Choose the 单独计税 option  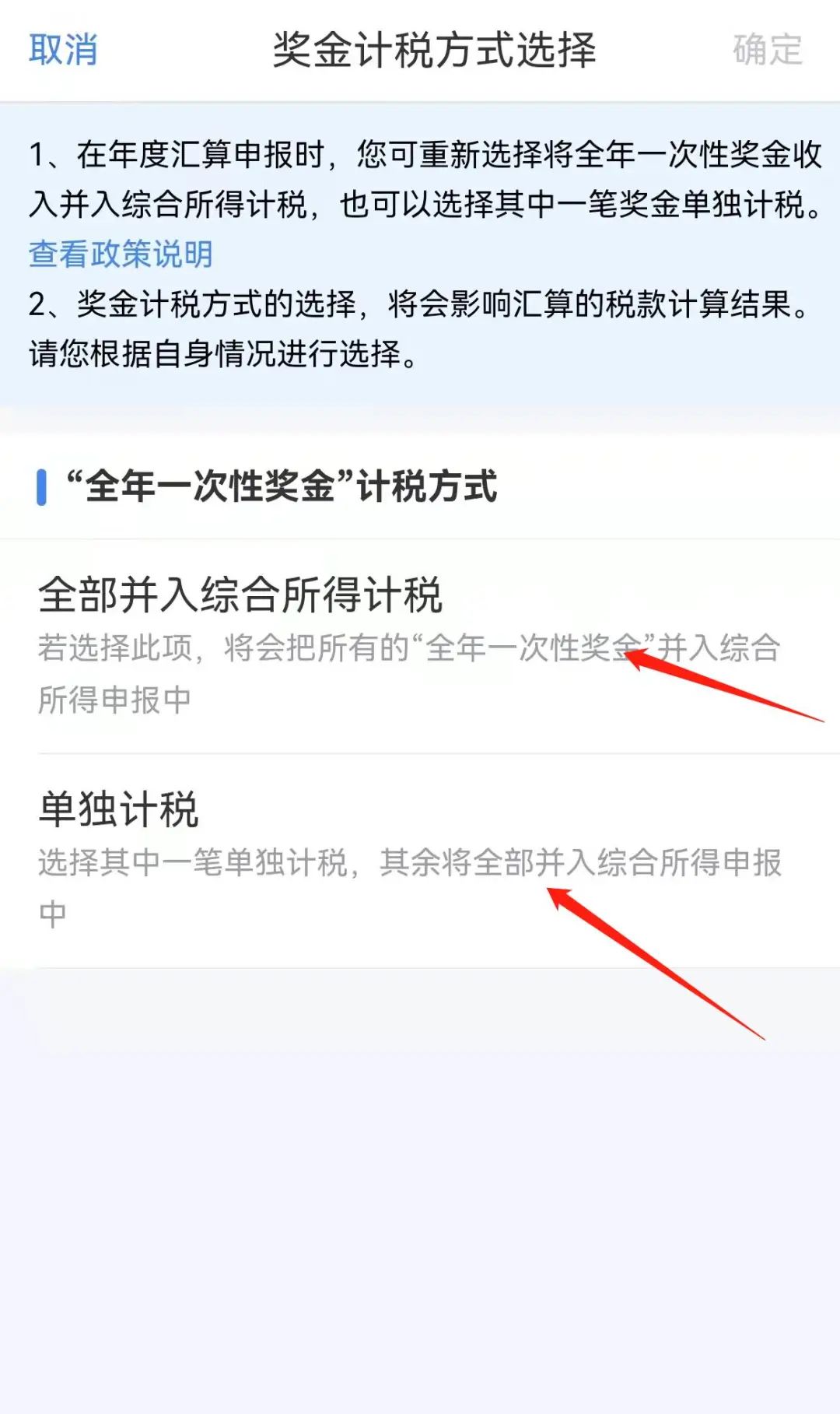(420, 861)
